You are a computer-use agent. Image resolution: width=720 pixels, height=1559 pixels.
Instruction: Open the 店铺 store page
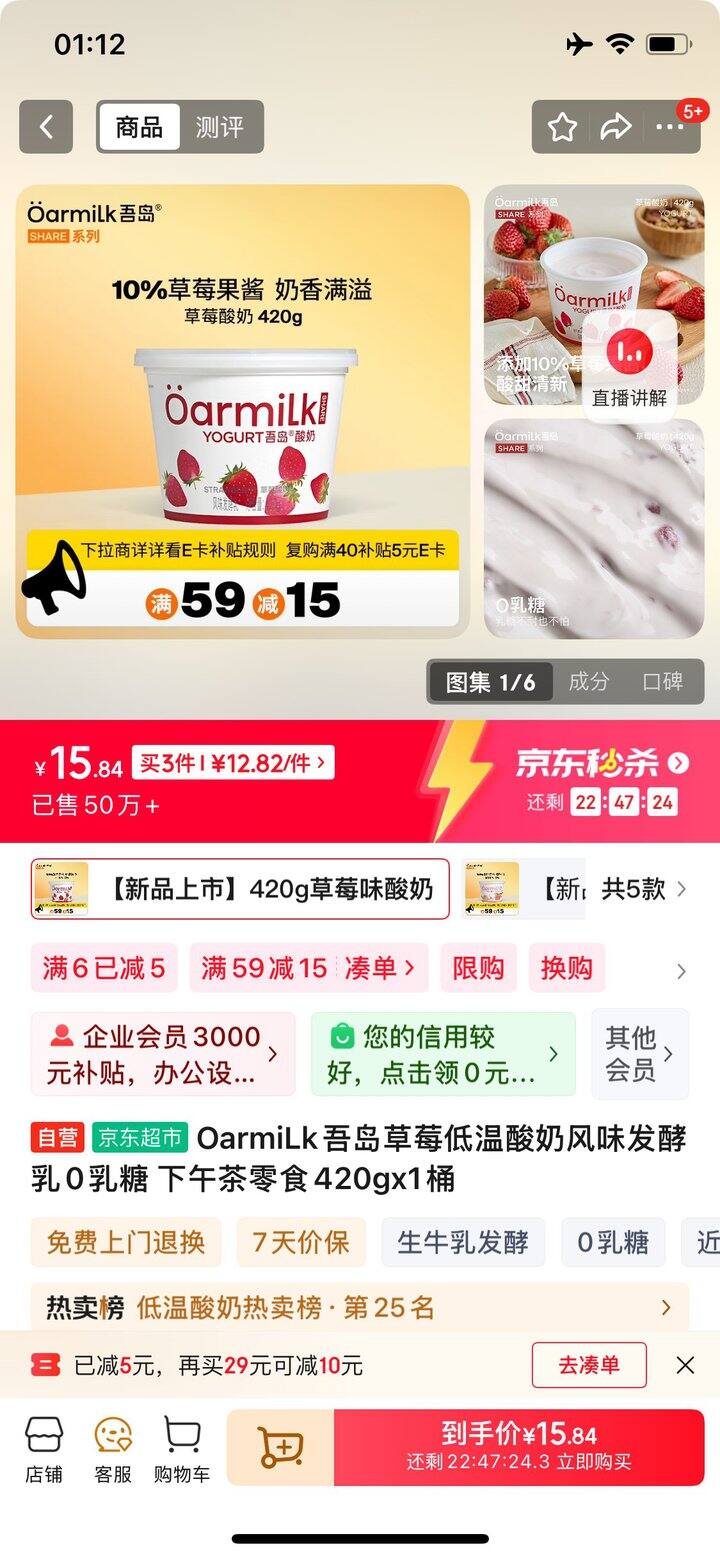point(44,1448)
